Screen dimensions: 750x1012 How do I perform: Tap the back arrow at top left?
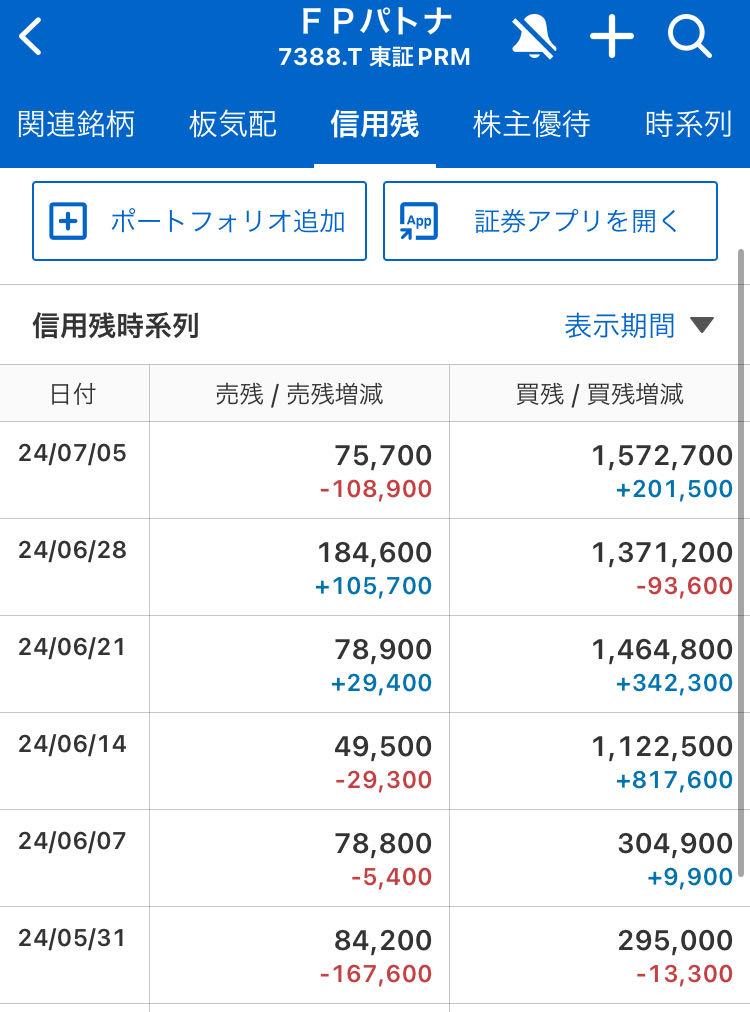pos(30,36)
